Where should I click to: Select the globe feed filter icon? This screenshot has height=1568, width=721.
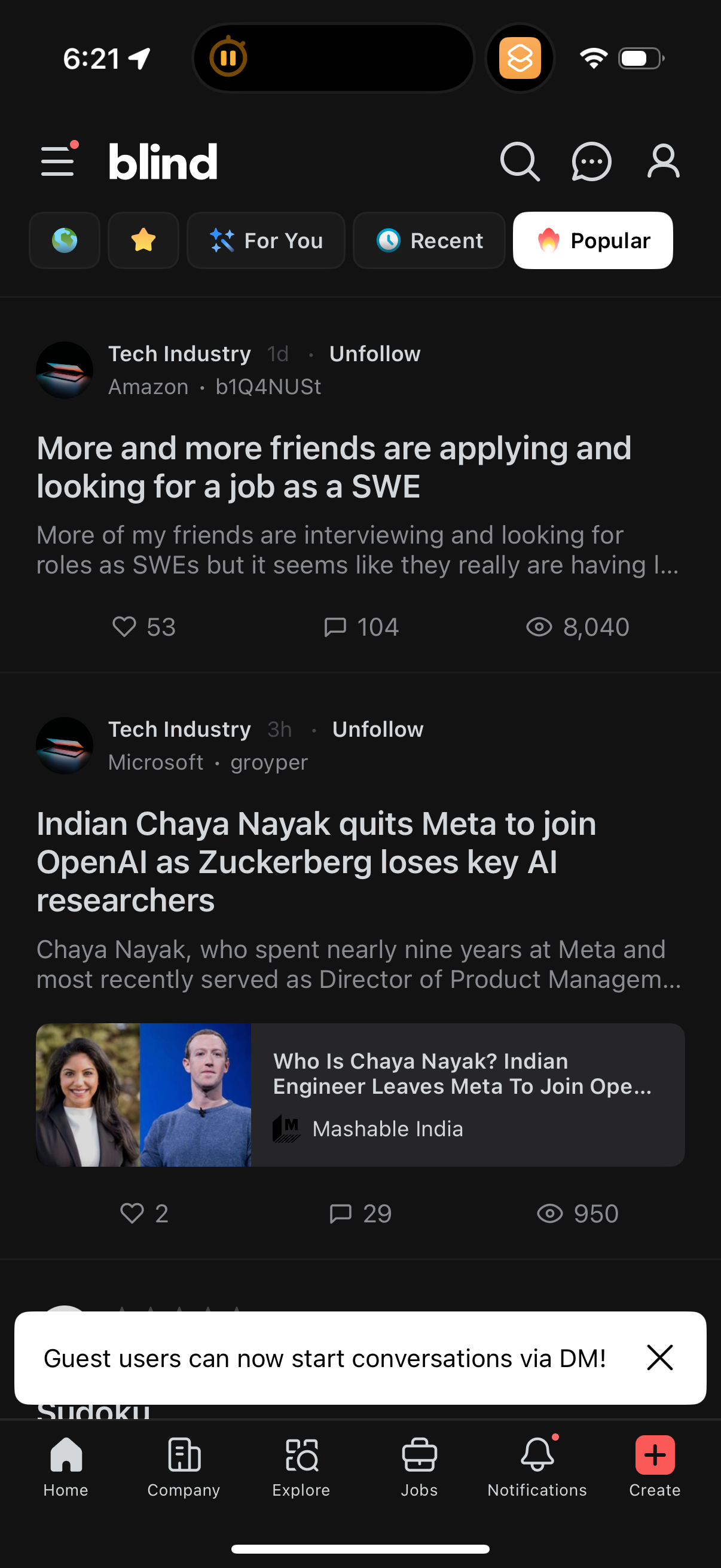click(x=65, y=240)
